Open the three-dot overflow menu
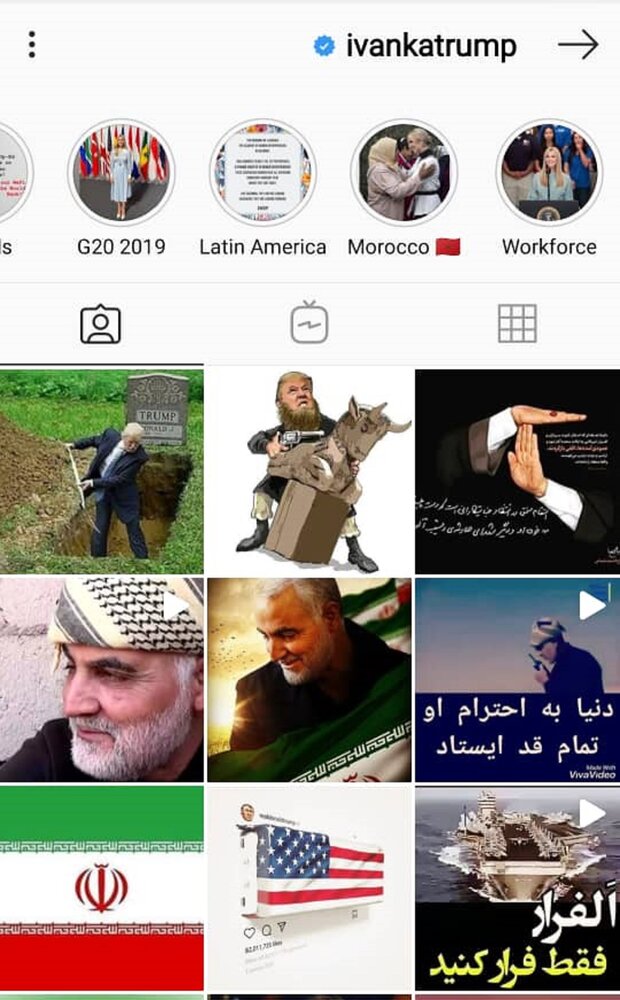This screenshot has width=620, height=1000. [32, 44]
